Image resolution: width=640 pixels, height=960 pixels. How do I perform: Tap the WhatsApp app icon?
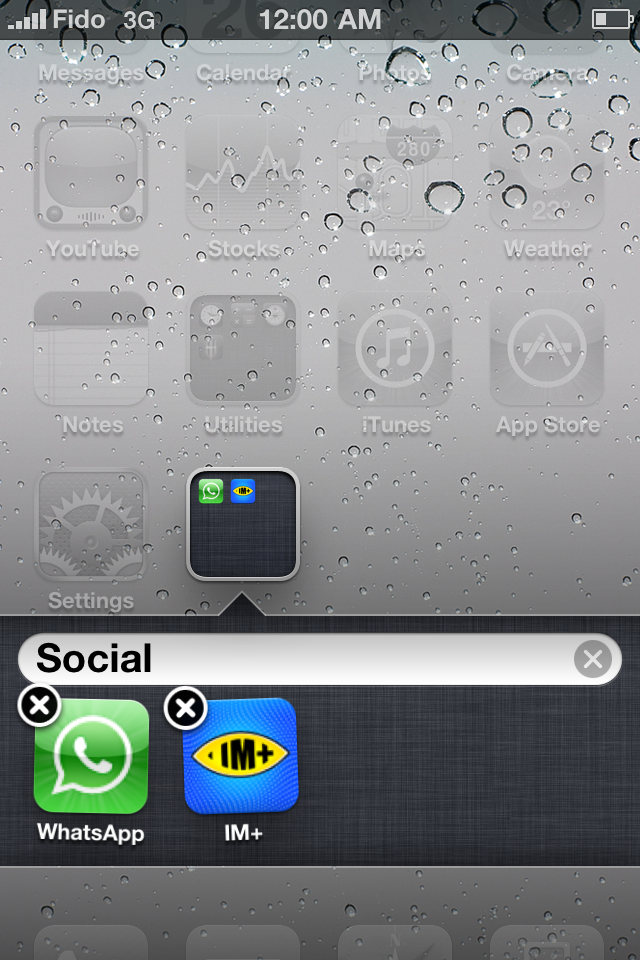pos(91,757)
